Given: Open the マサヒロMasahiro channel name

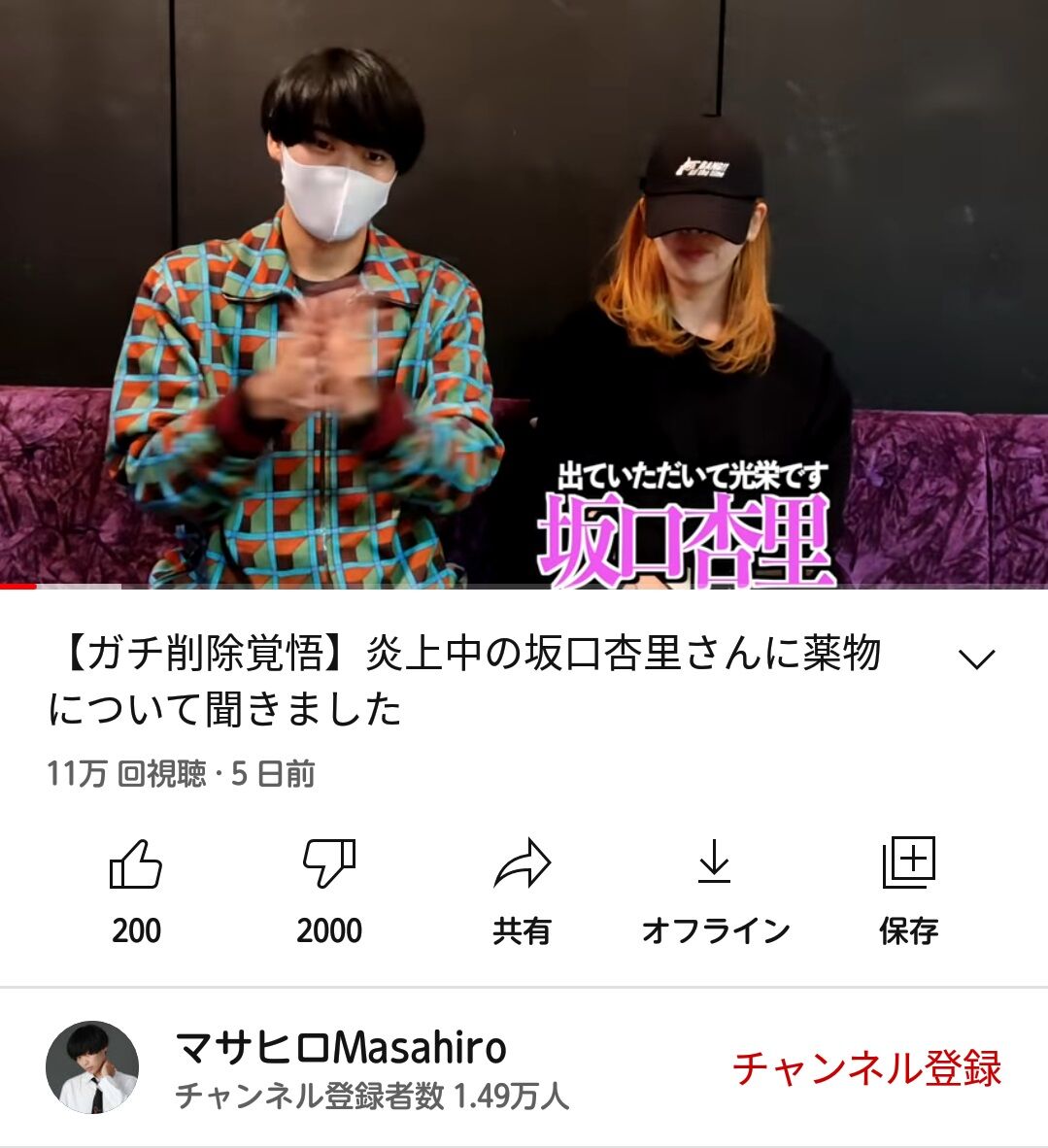Looking at the screenshot, I should click(341, 1048).
